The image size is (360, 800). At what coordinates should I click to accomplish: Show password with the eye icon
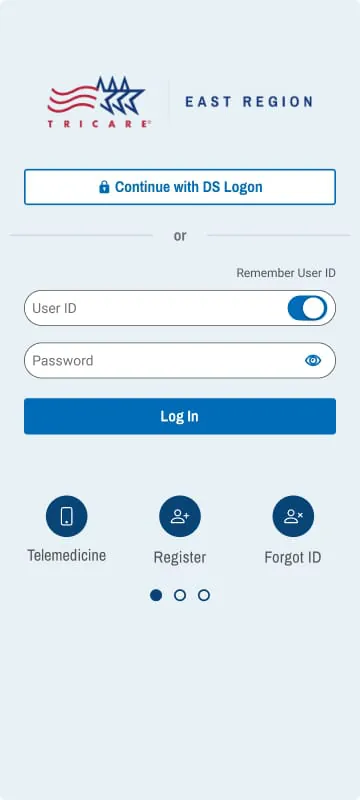313,360
